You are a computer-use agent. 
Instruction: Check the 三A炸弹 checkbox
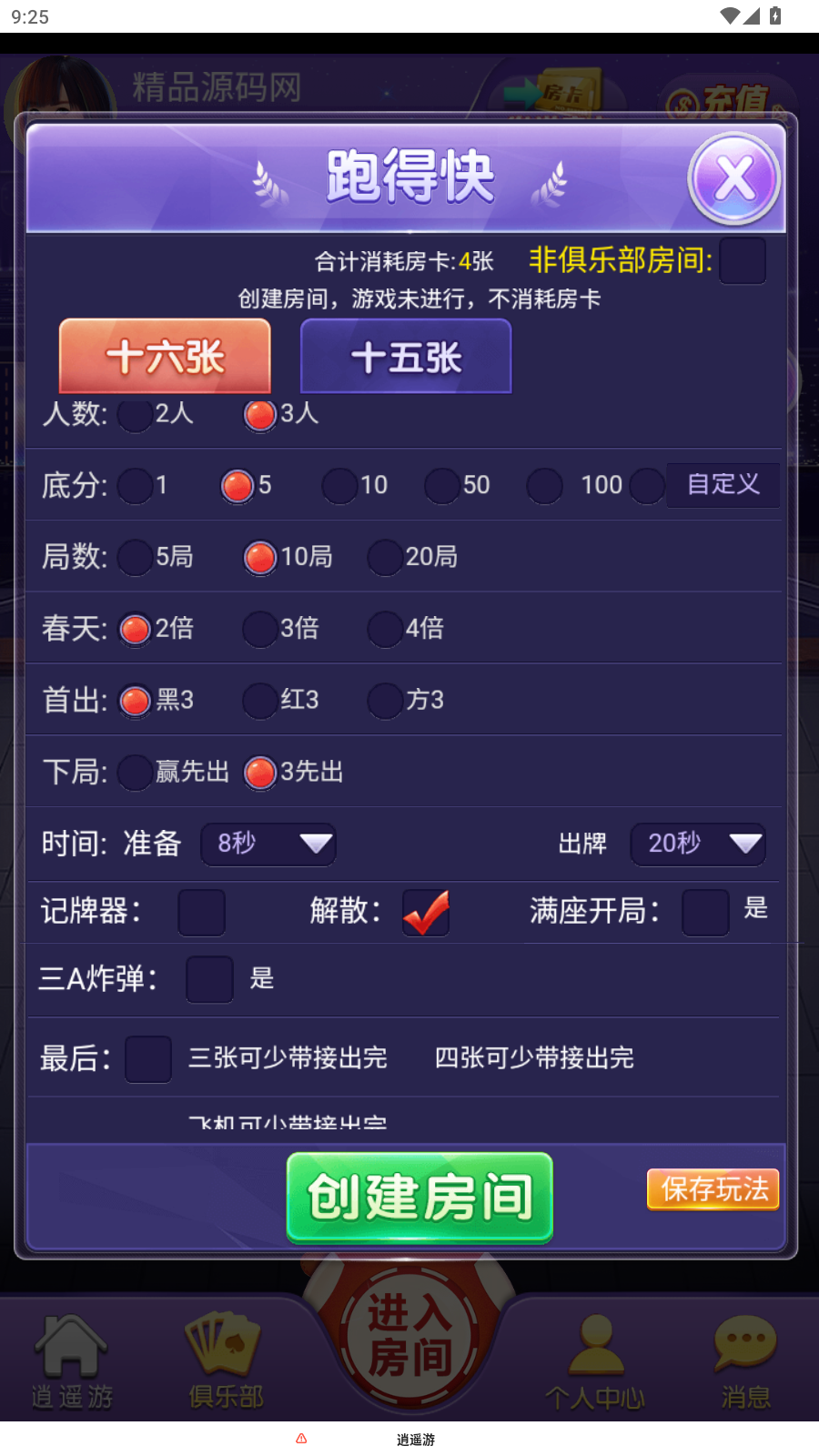tap(209, 979)
